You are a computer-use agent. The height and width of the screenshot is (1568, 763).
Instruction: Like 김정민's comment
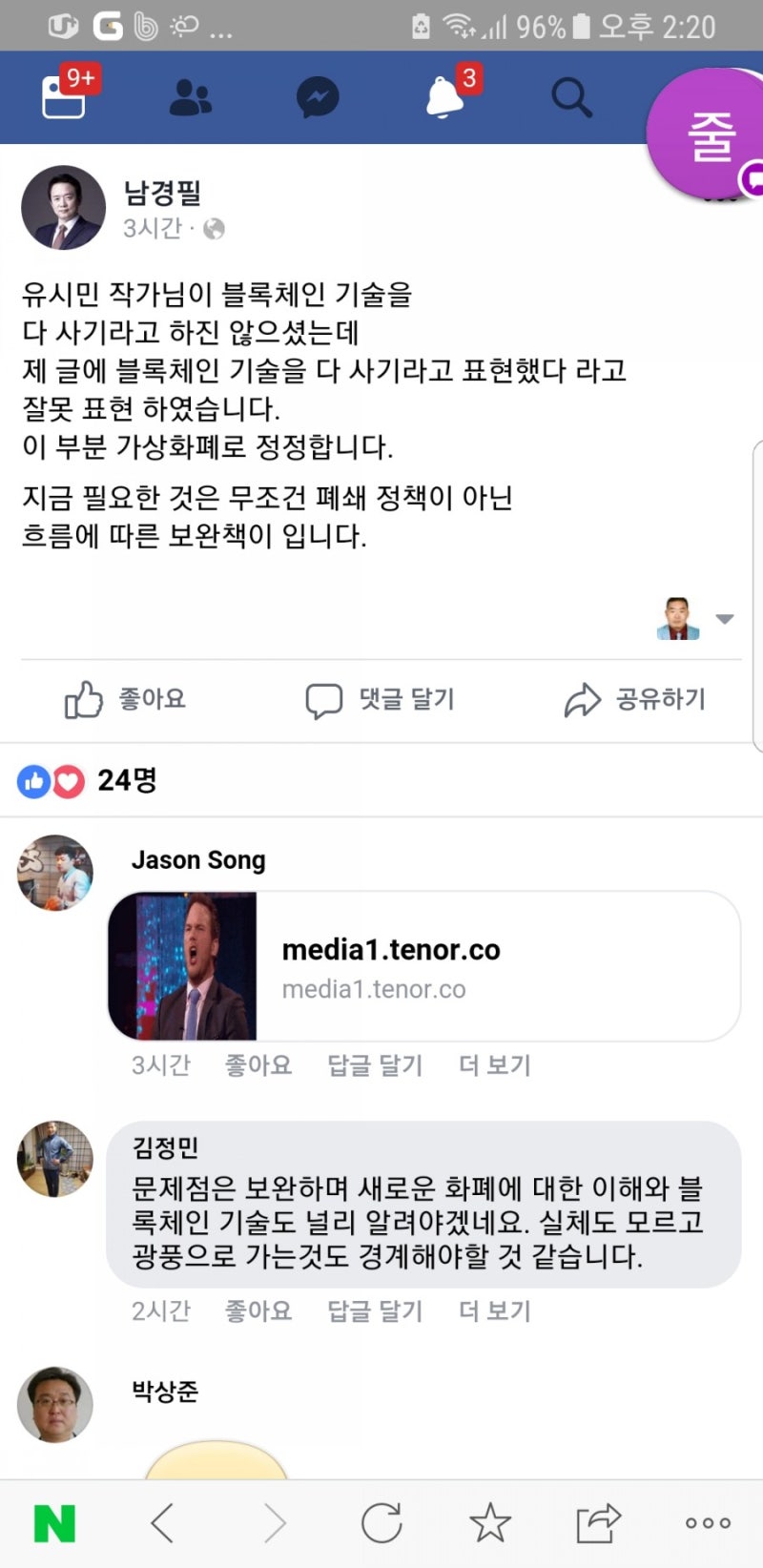[258, 1310]
